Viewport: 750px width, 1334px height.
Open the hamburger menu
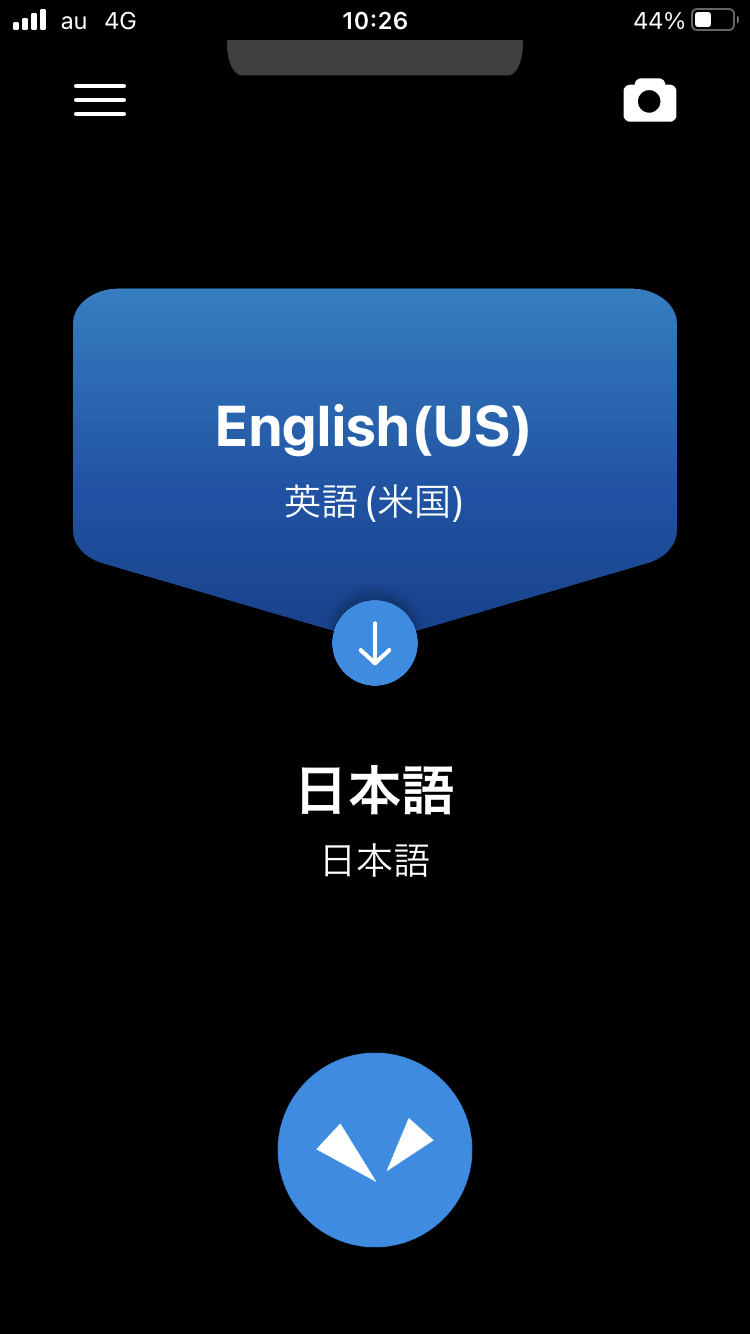100,100
